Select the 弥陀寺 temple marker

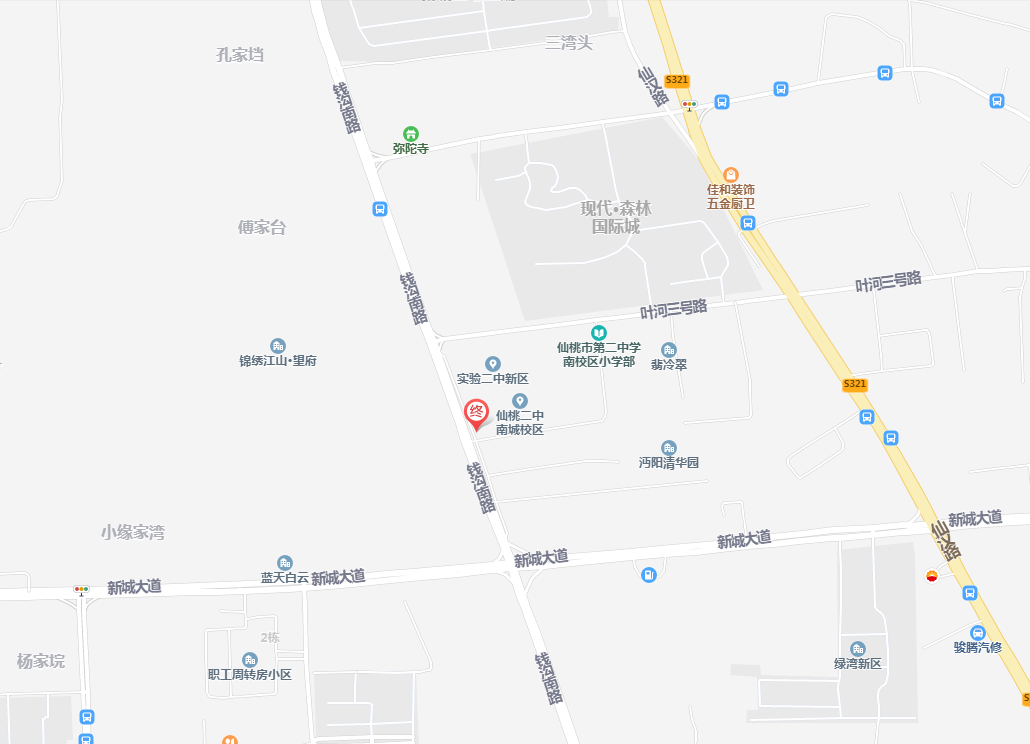(410, 134)
